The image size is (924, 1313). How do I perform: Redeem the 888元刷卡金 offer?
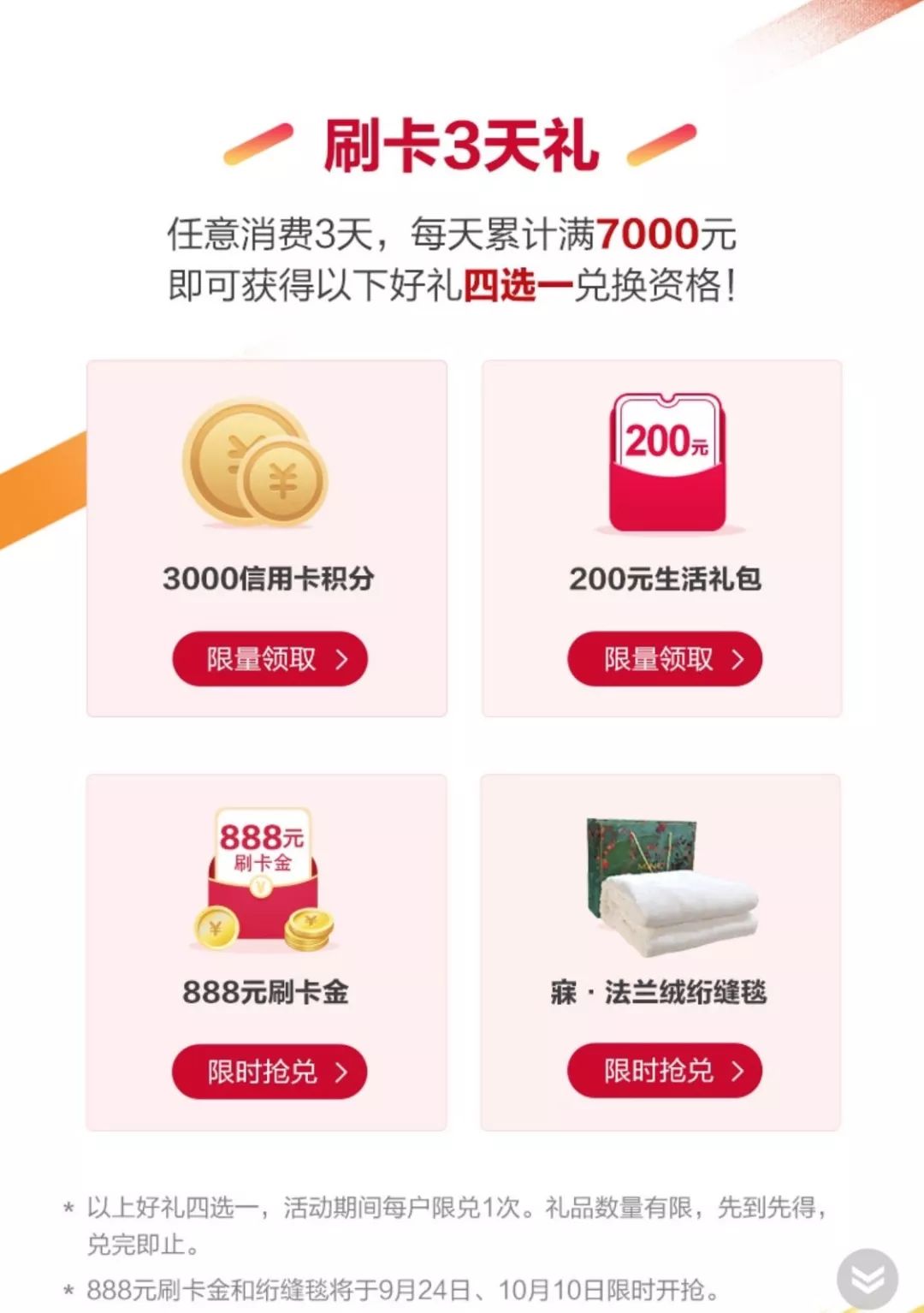tap(269, 1072)
